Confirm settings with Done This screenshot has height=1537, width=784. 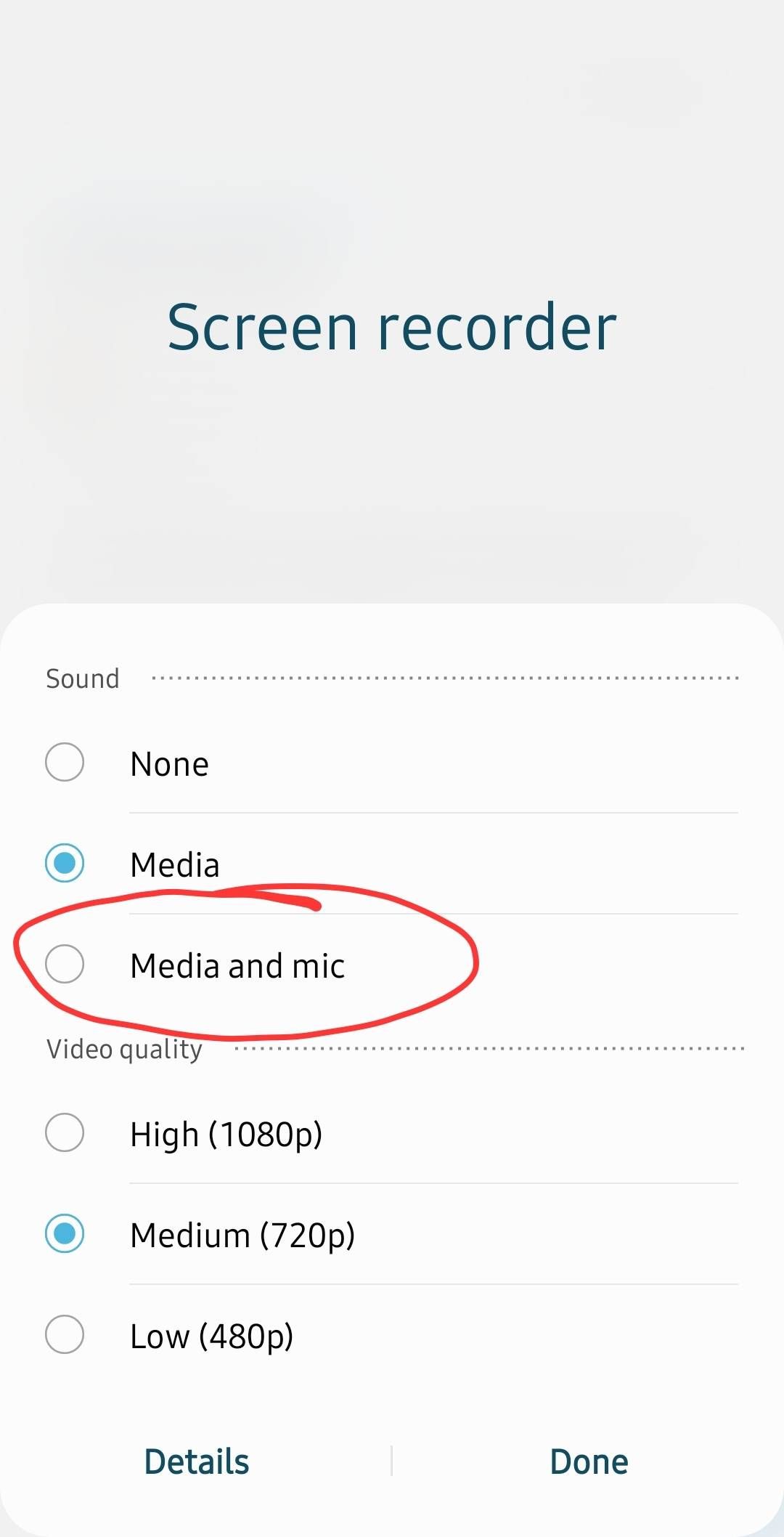coord(589,1461)
